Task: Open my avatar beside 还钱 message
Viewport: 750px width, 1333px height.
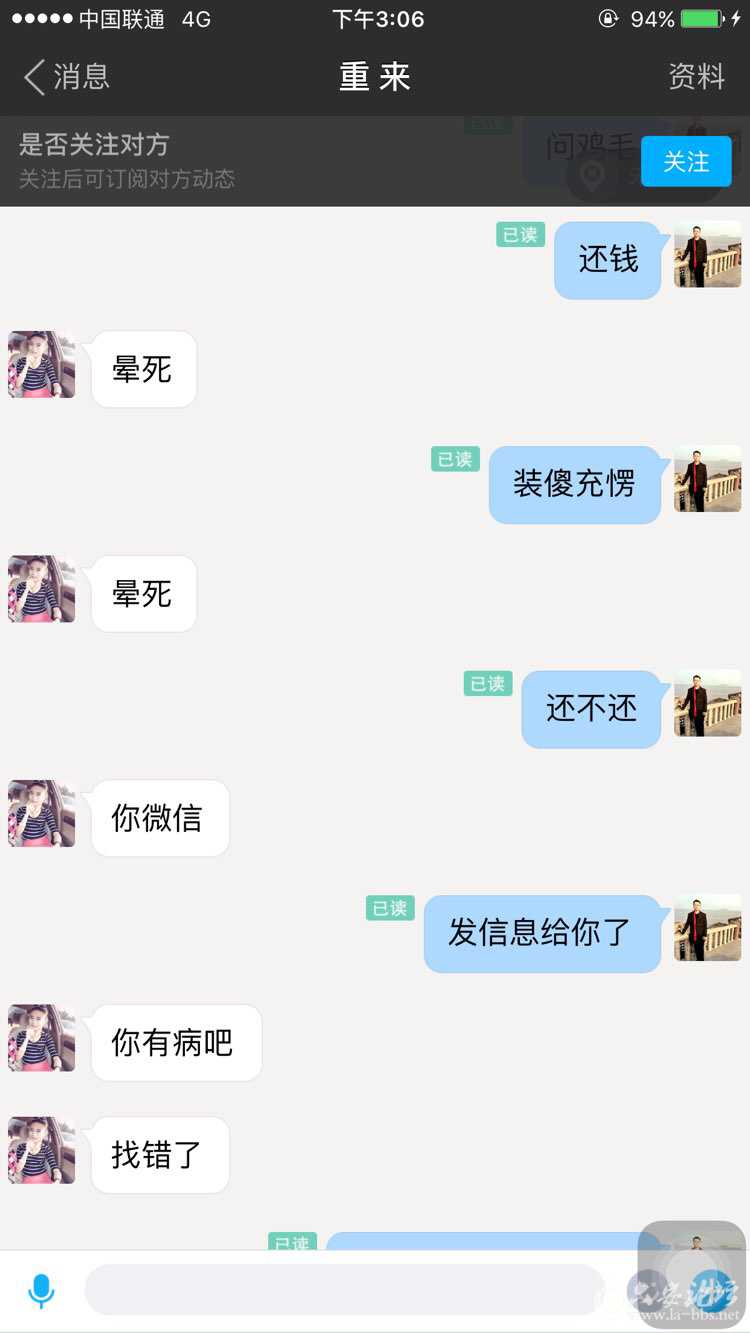Action: click(708, 254)
